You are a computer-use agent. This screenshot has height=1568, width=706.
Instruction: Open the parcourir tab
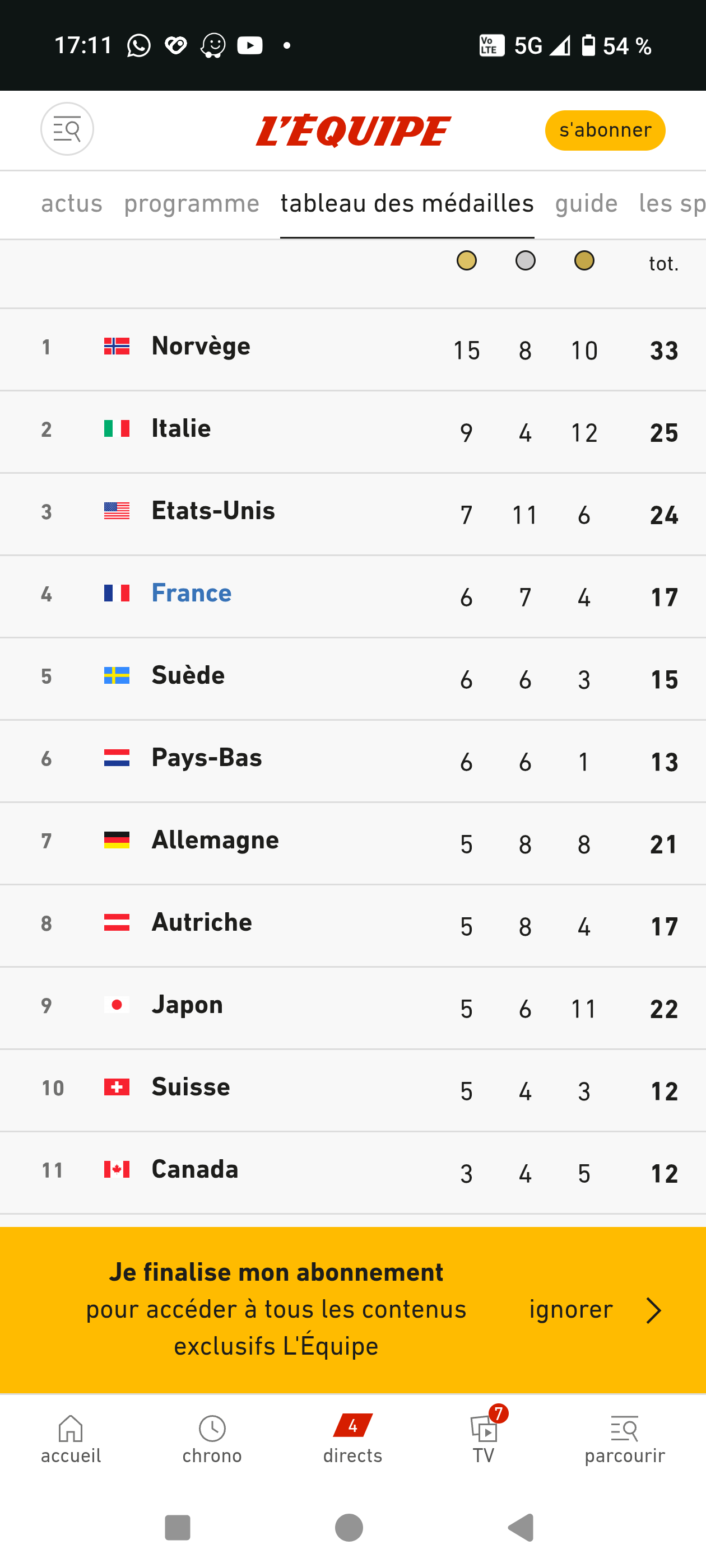[624, 1439]
